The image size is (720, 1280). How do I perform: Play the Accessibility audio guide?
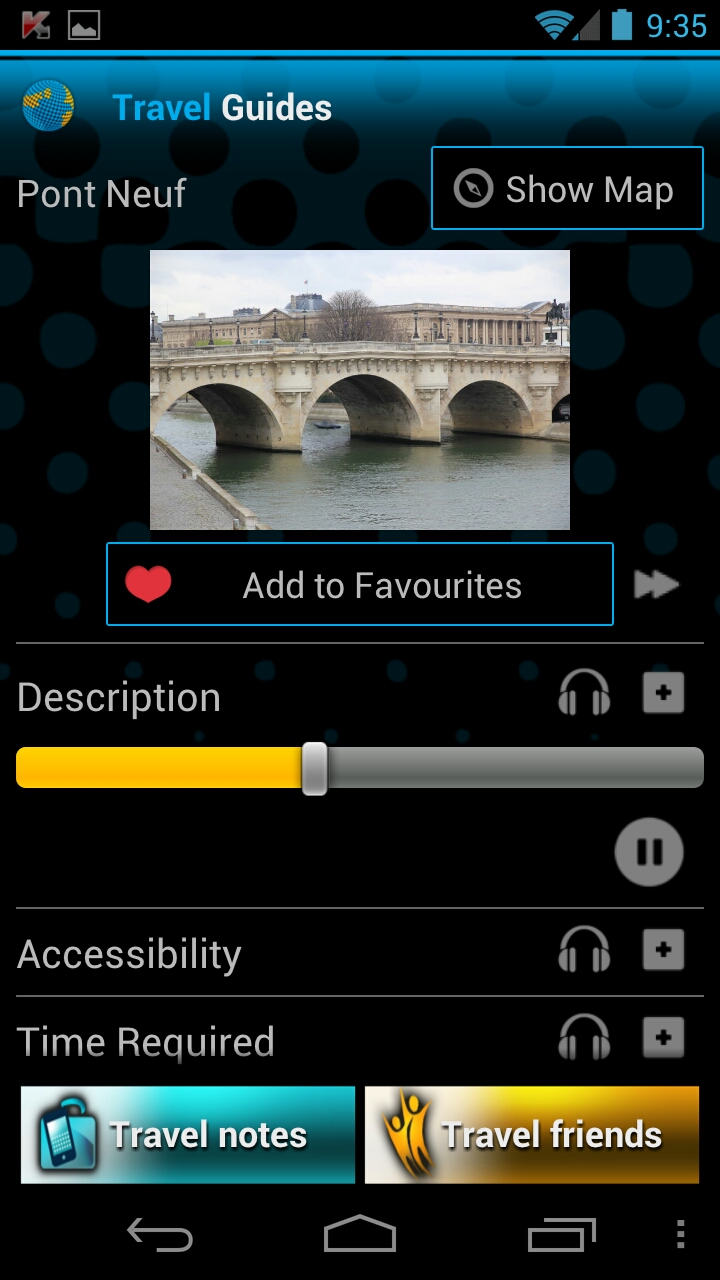coord(584,950)
